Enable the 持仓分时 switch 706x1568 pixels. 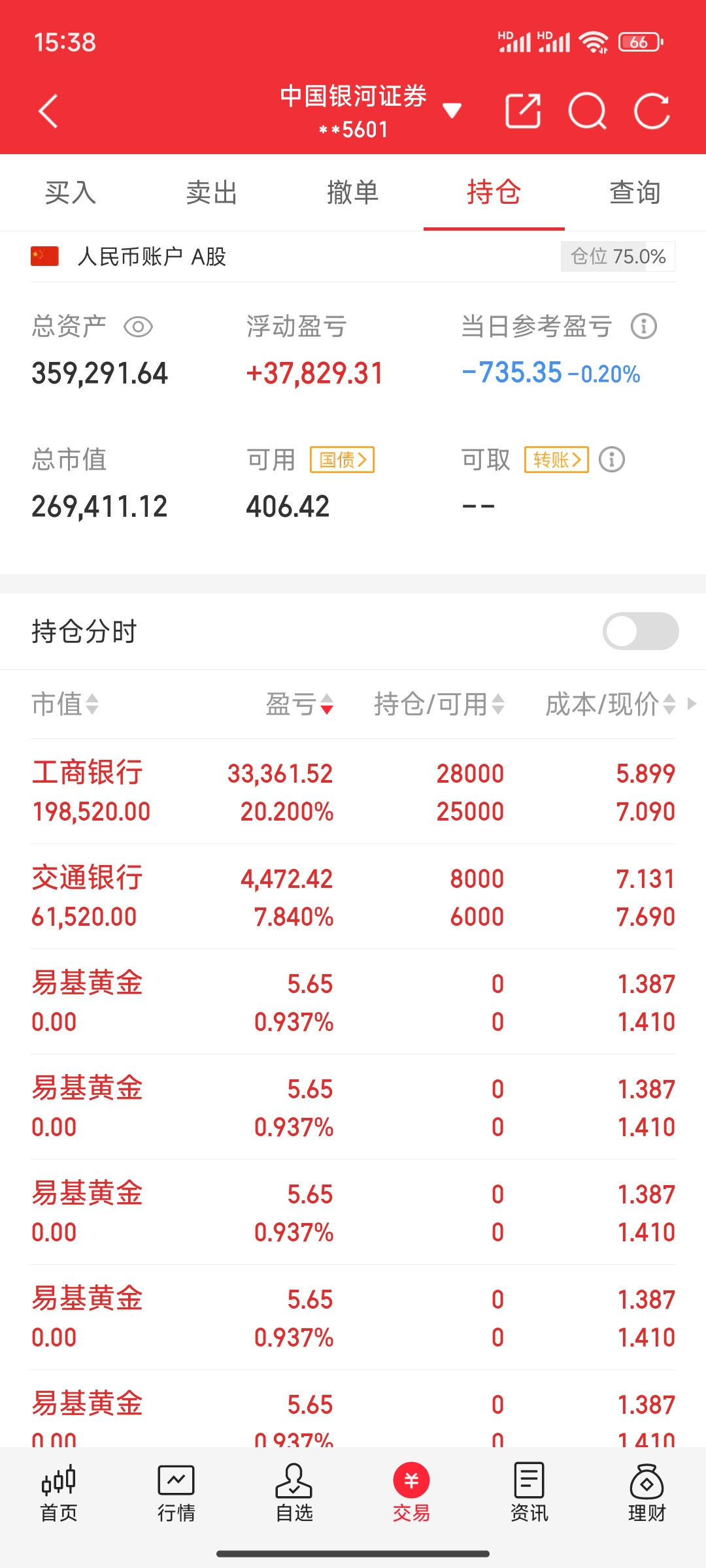coord(640,631)
